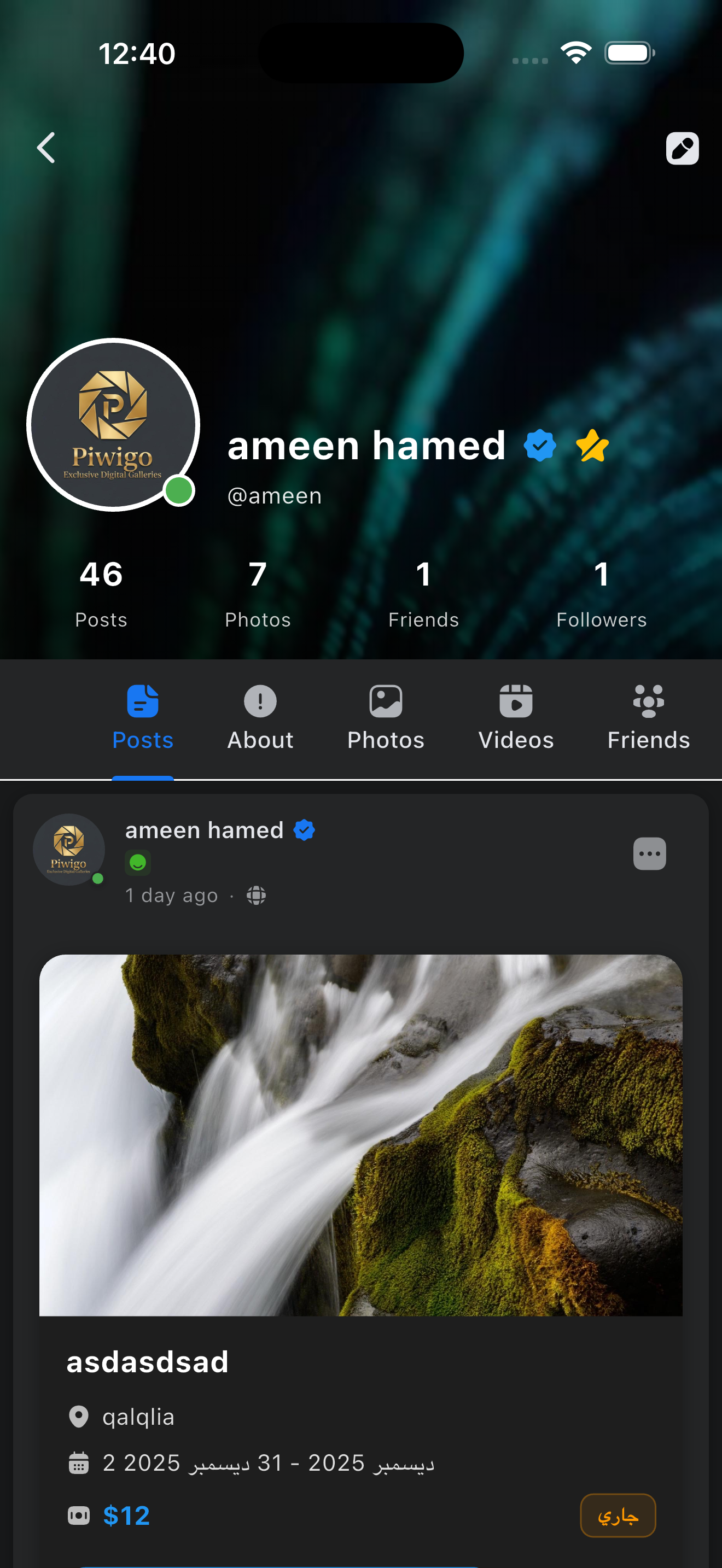Open the Friends tab people icon
The height and width of the screenshot is (1568, 722).
(x=648, y=702)
